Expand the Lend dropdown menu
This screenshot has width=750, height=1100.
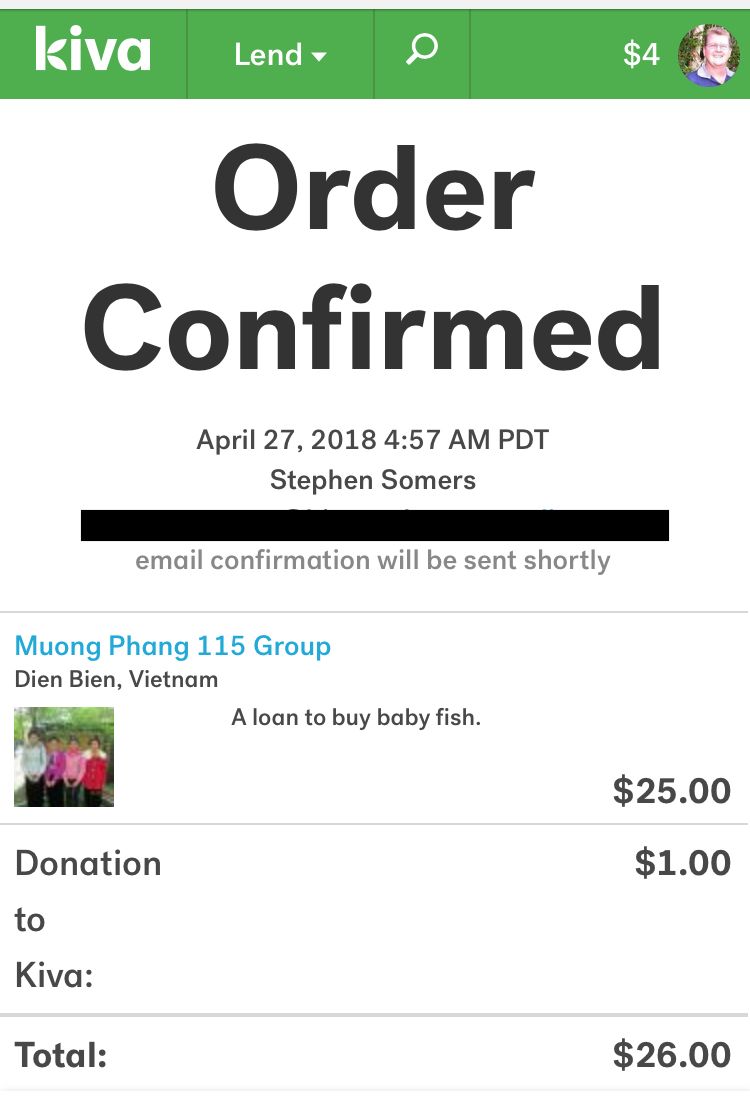tap(280, 55)
